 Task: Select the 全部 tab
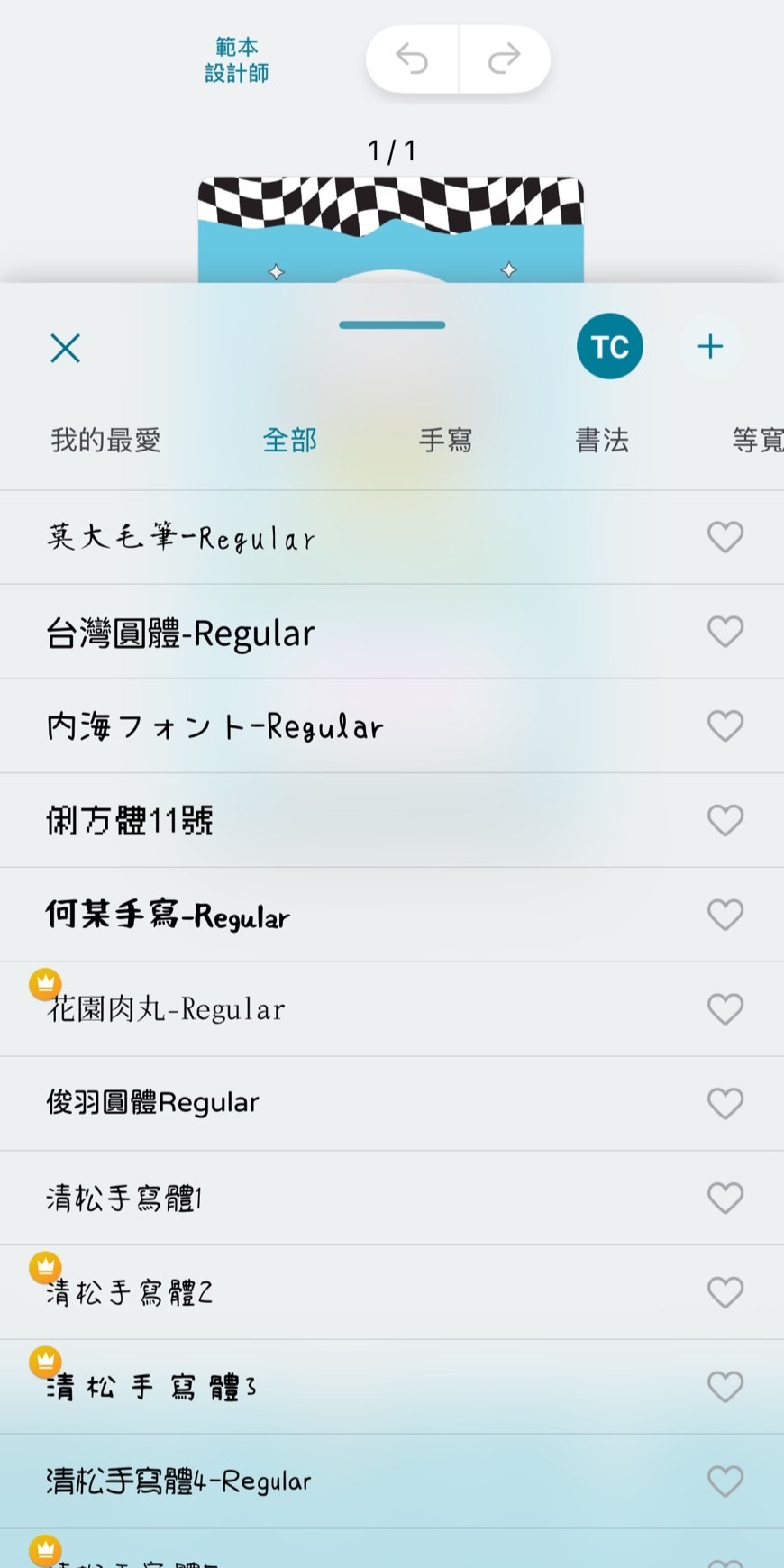coord(289,440)
